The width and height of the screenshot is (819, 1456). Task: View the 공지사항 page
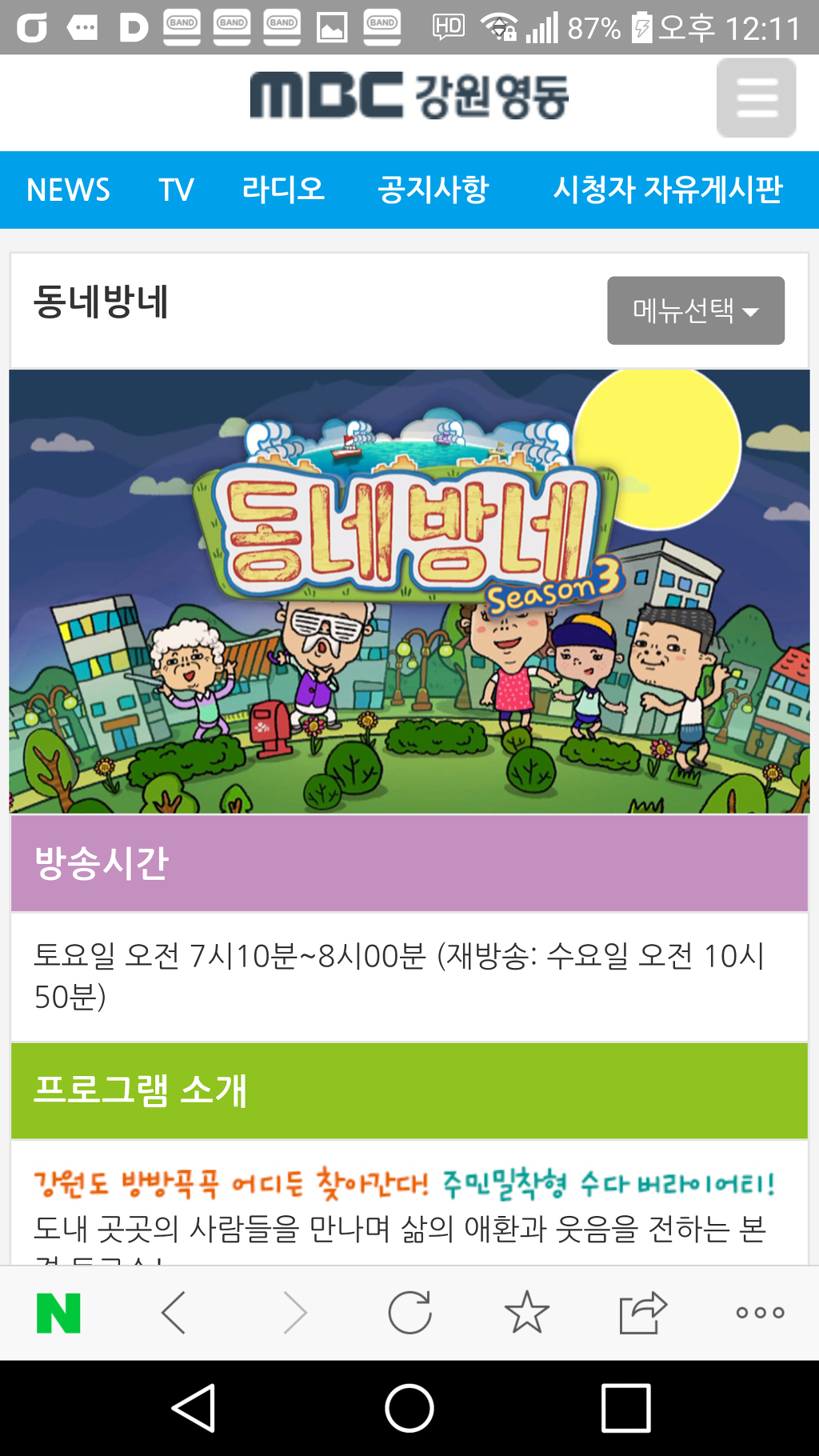click(x=433, y=190)
